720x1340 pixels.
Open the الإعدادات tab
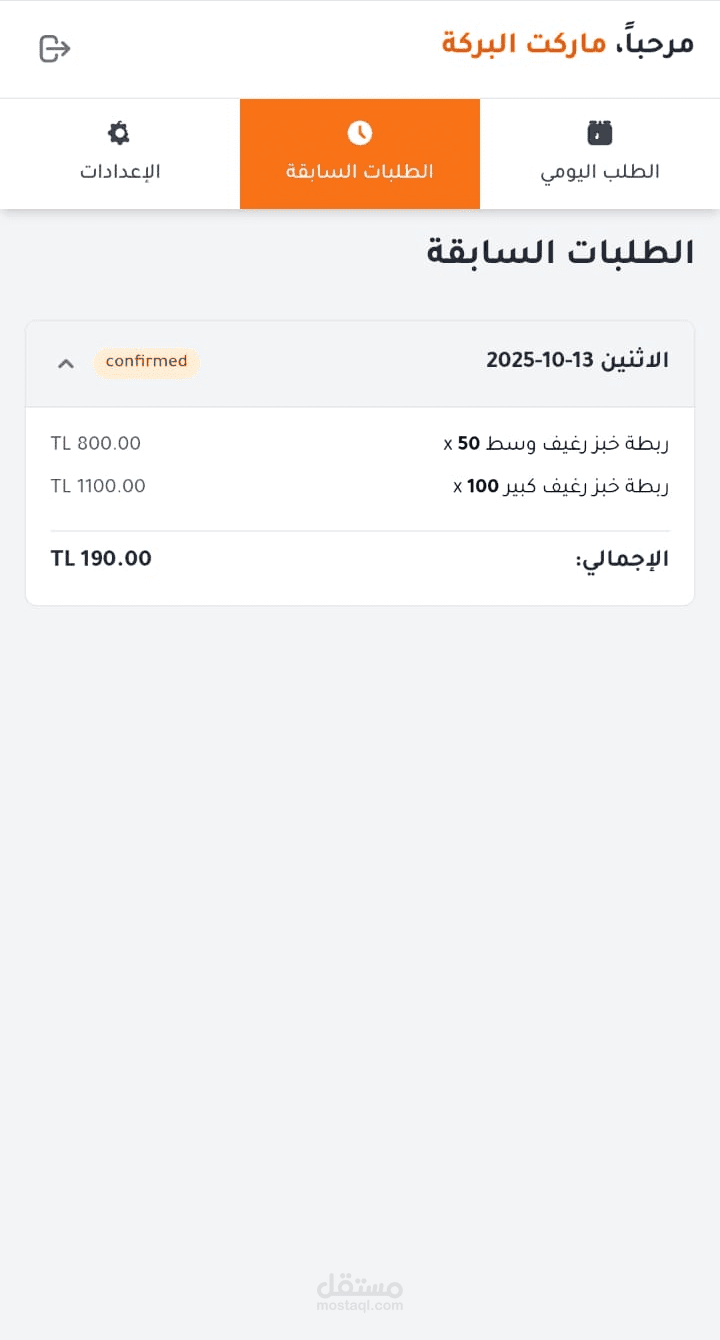[120, 154]
